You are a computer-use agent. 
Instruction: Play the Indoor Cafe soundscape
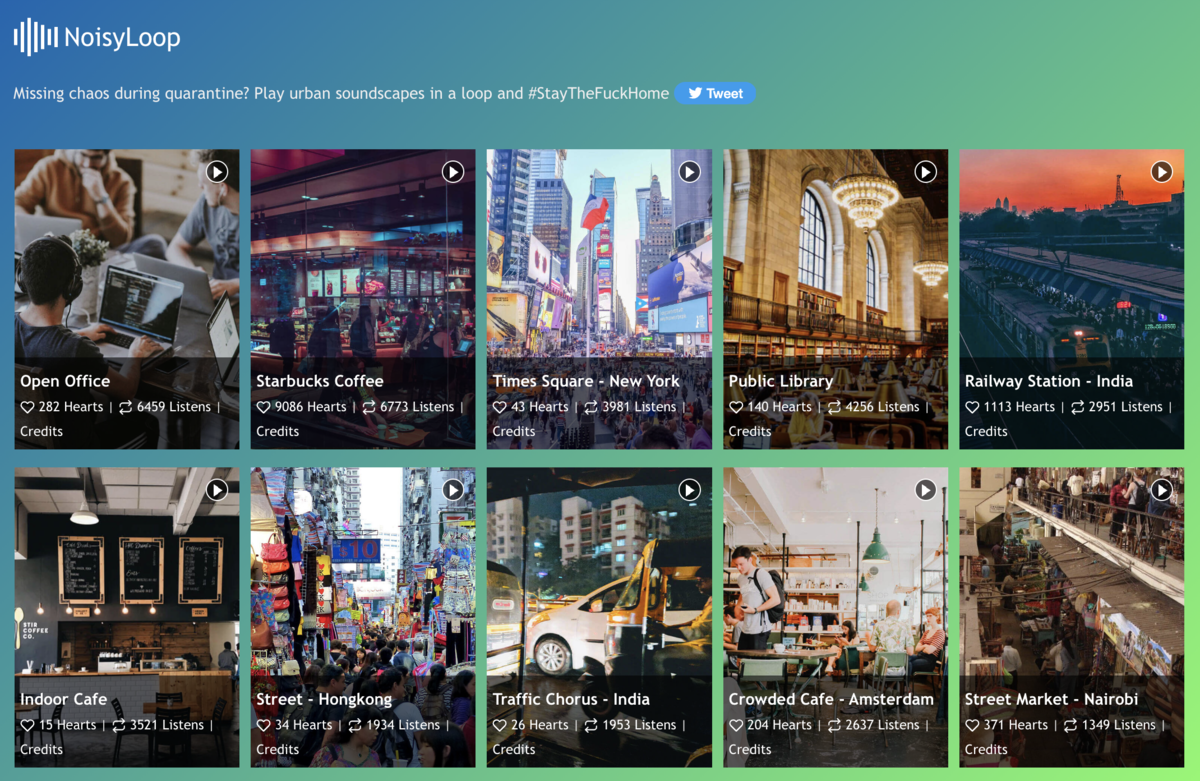coord(217,490)
